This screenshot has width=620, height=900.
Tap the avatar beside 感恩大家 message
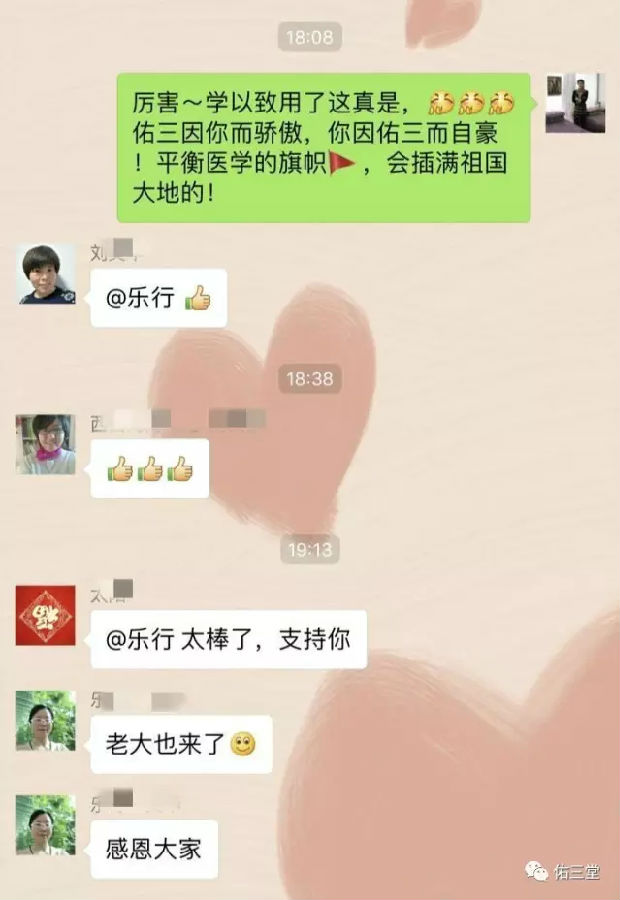point(45,825)
